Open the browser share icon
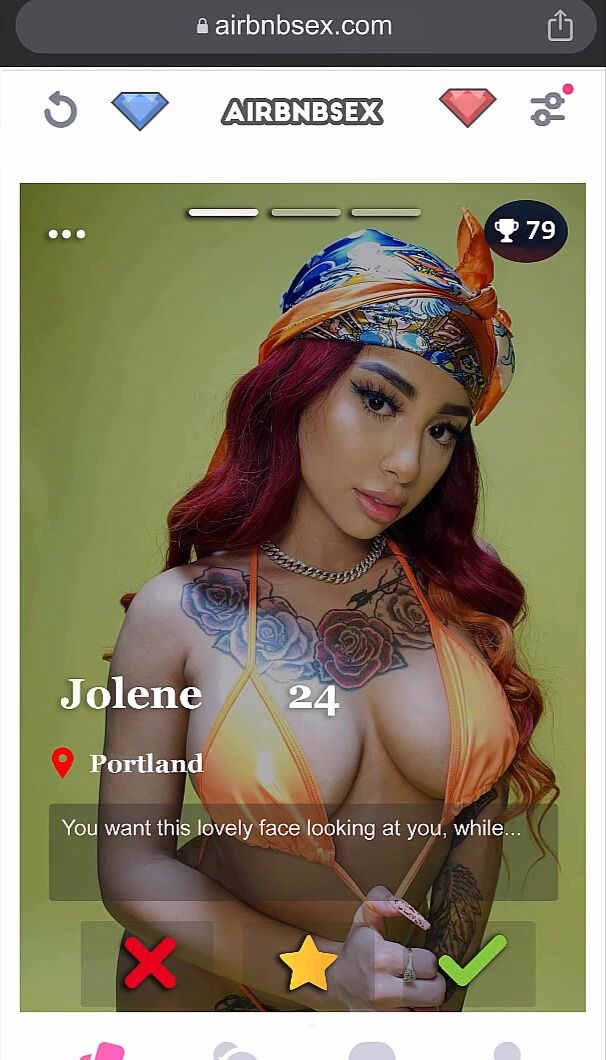606x1060 pixels. pyautogui.click(x=560, y=26)
